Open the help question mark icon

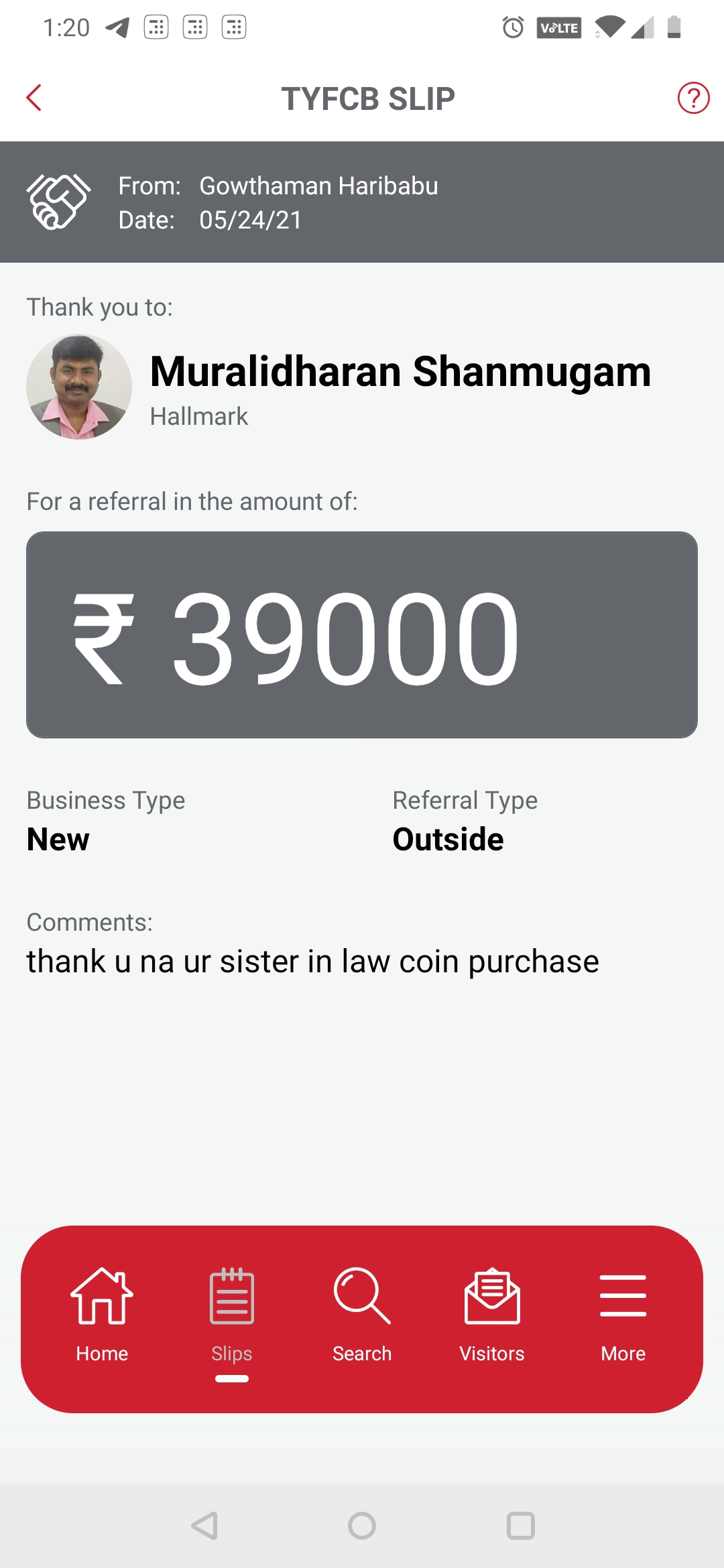point(693,98)
